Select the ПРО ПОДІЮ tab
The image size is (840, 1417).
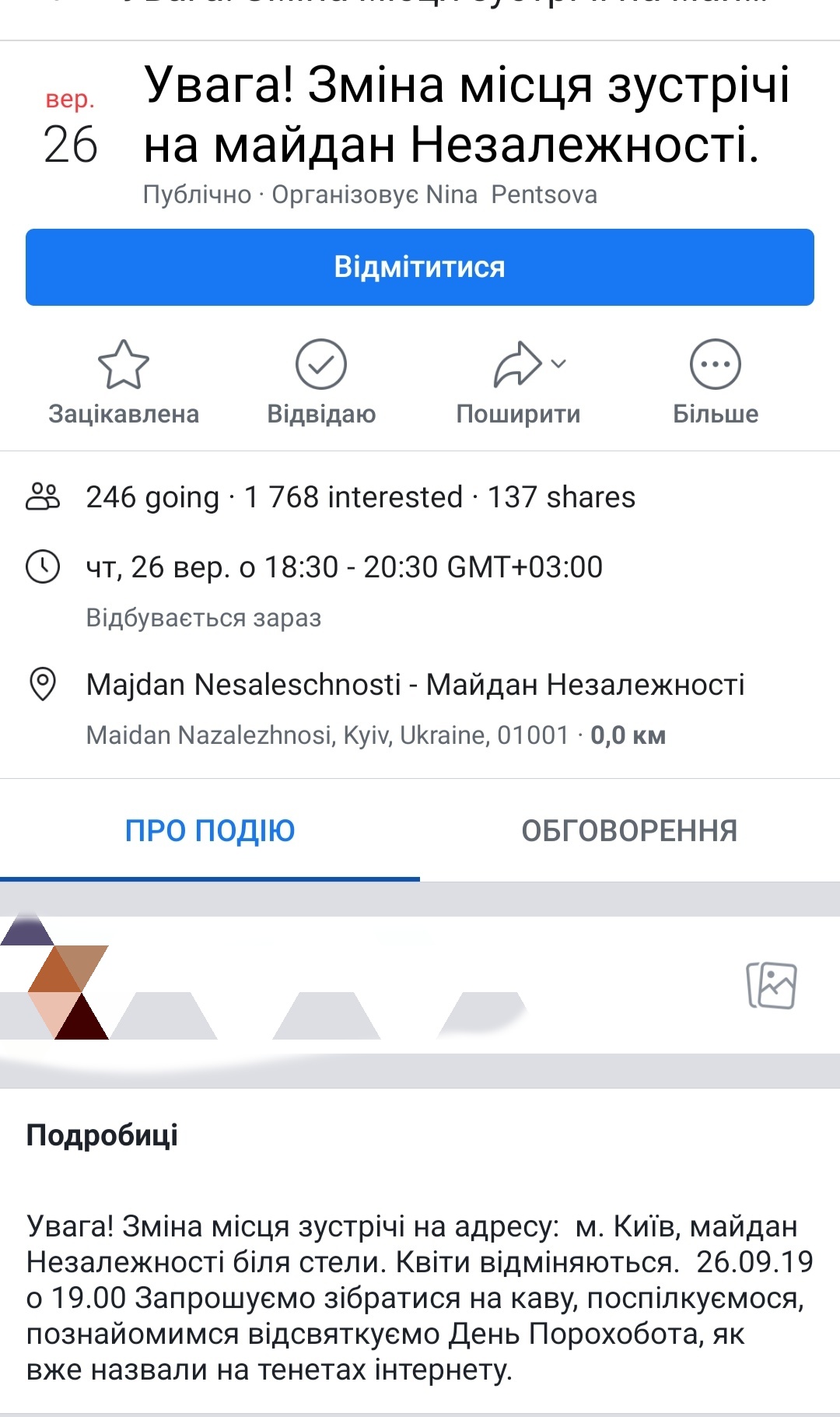click(210, 830)
